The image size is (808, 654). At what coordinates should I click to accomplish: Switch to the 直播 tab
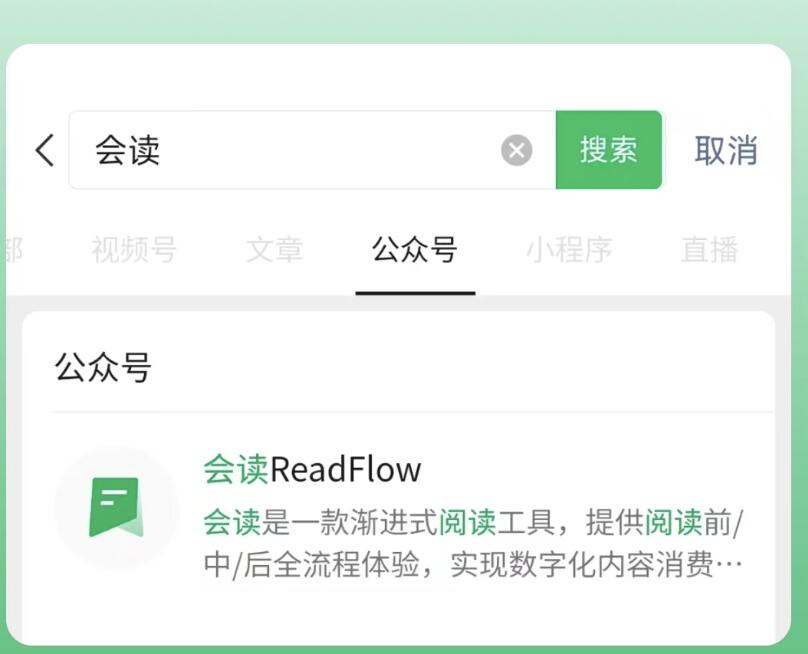click(x=709, y=249)
